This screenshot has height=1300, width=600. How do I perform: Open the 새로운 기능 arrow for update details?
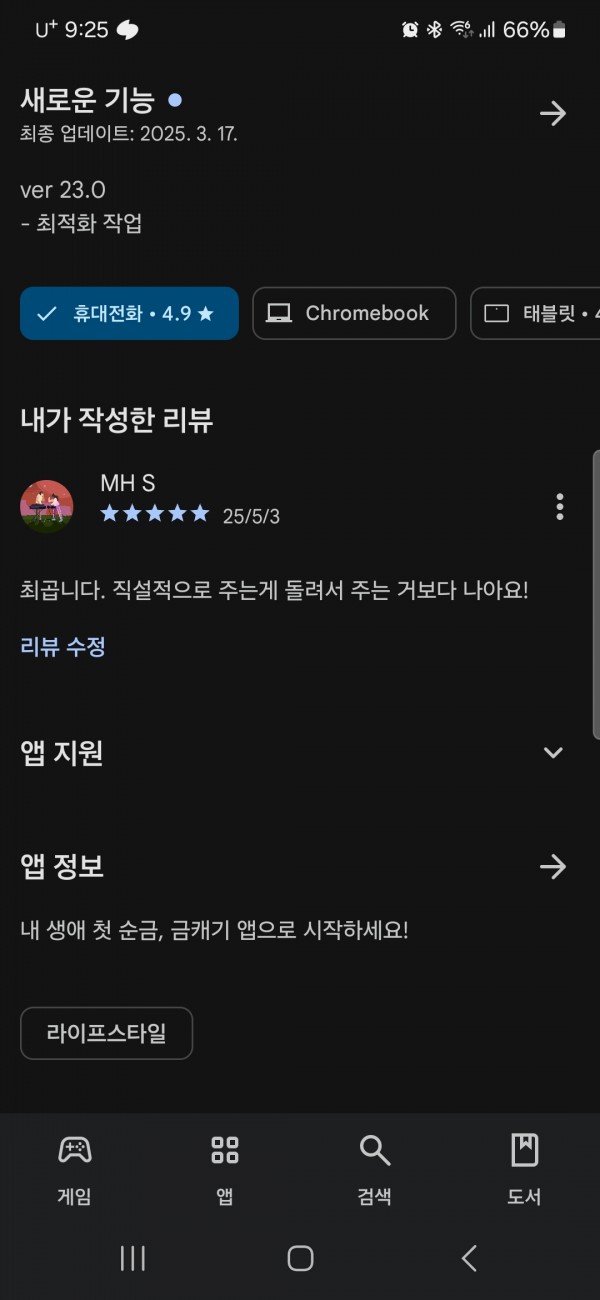[x=553, y=114]
